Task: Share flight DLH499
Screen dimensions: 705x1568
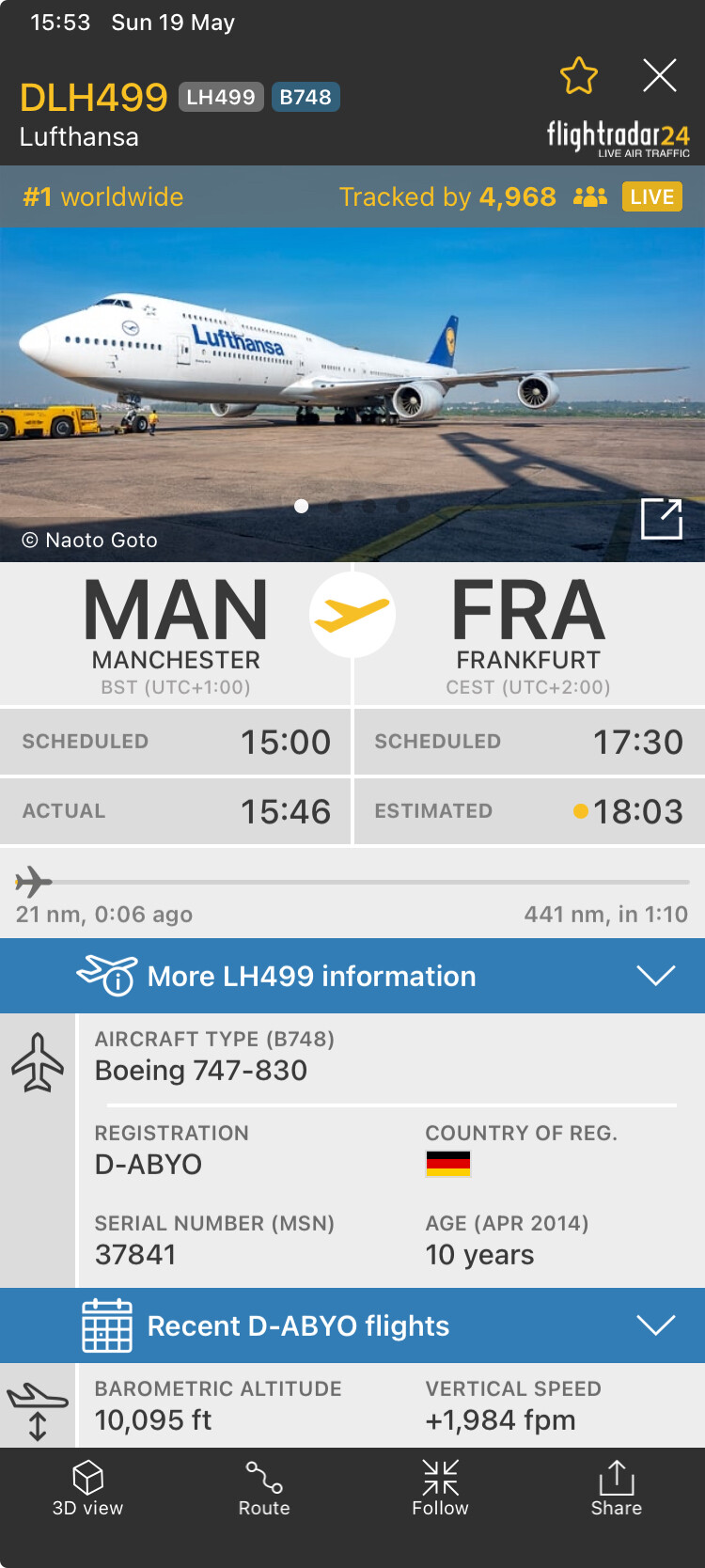Action: click(x=616, y=1489)
